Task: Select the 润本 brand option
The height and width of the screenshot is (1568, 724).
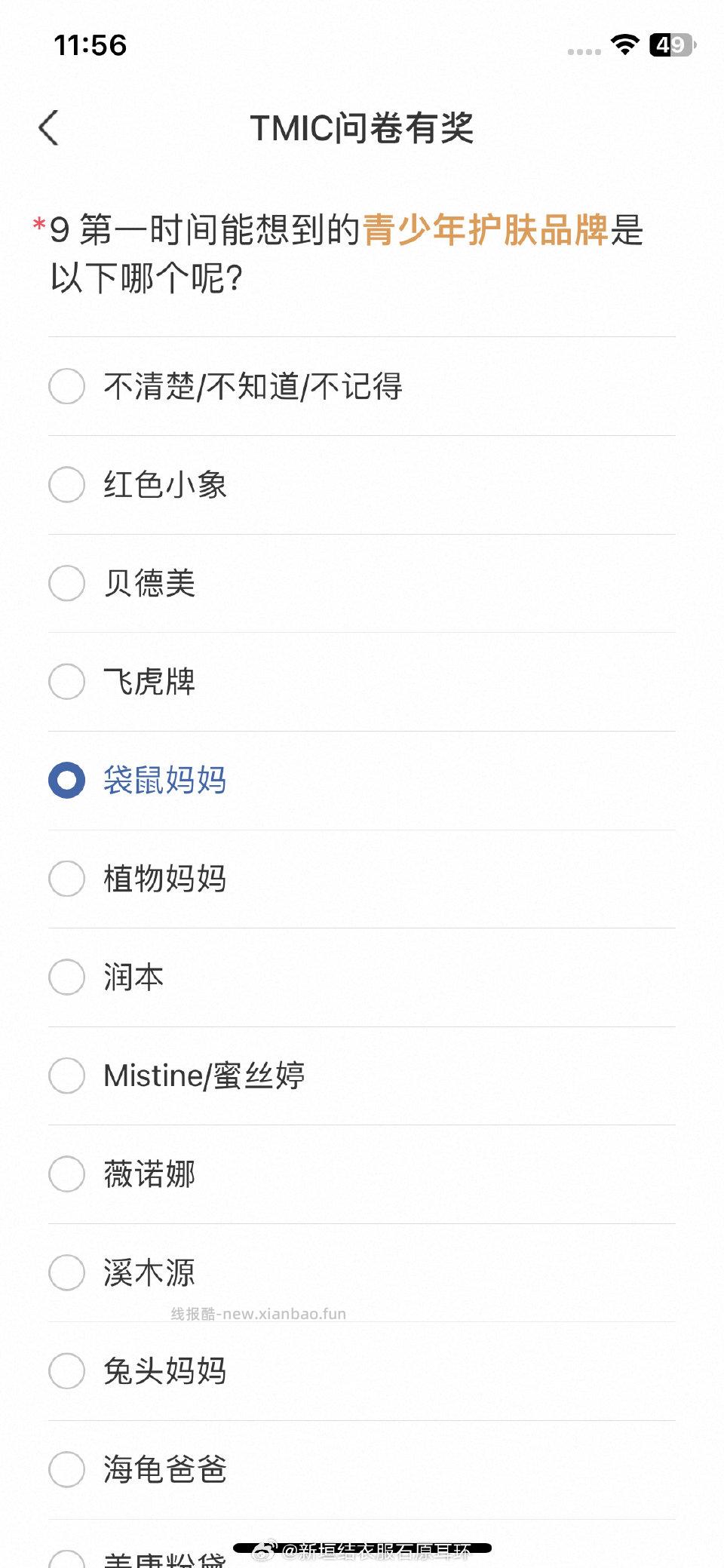Action: point(66,977)
